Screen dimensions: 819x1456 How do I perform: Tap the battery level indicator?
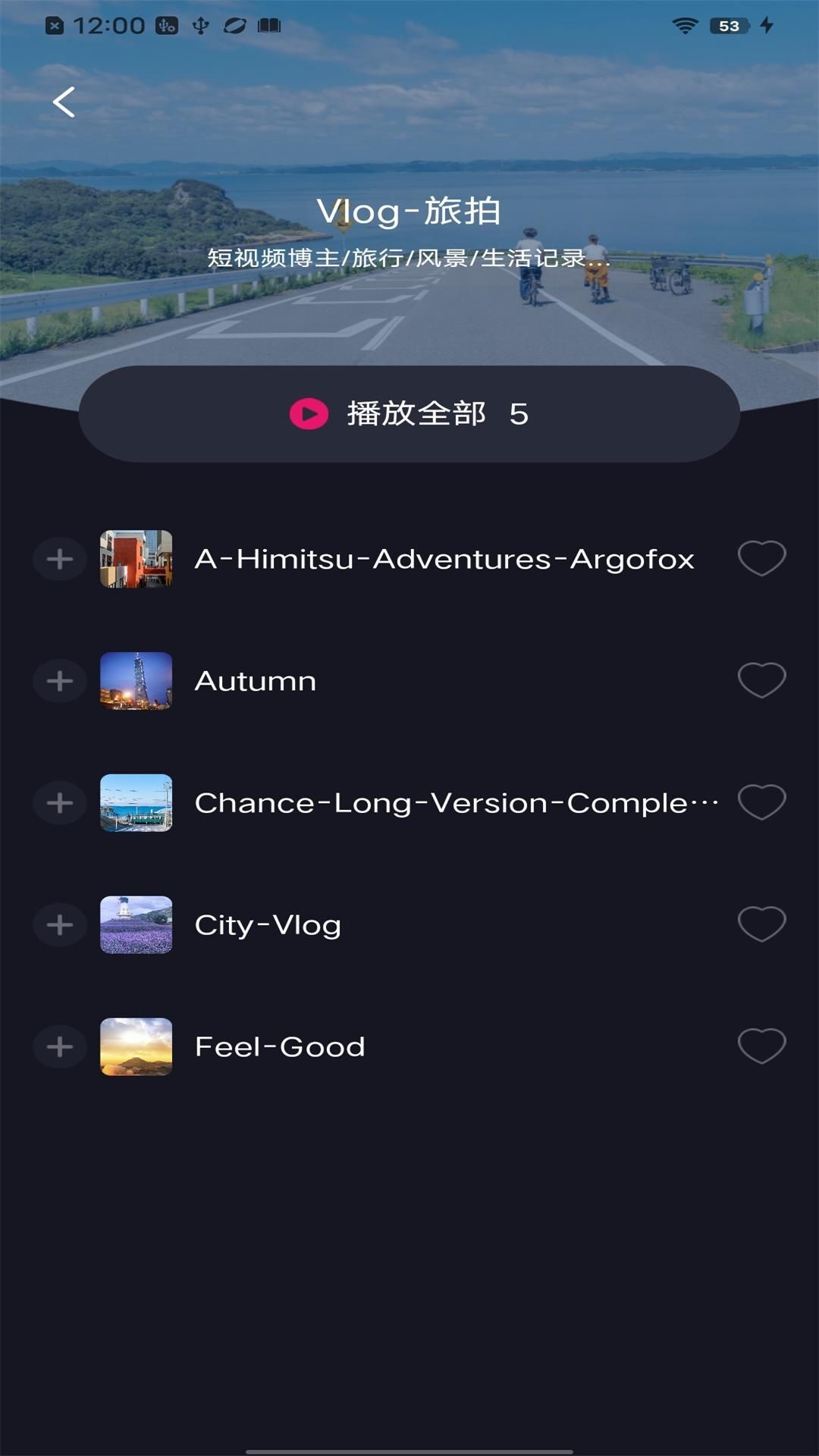(730, 24)
